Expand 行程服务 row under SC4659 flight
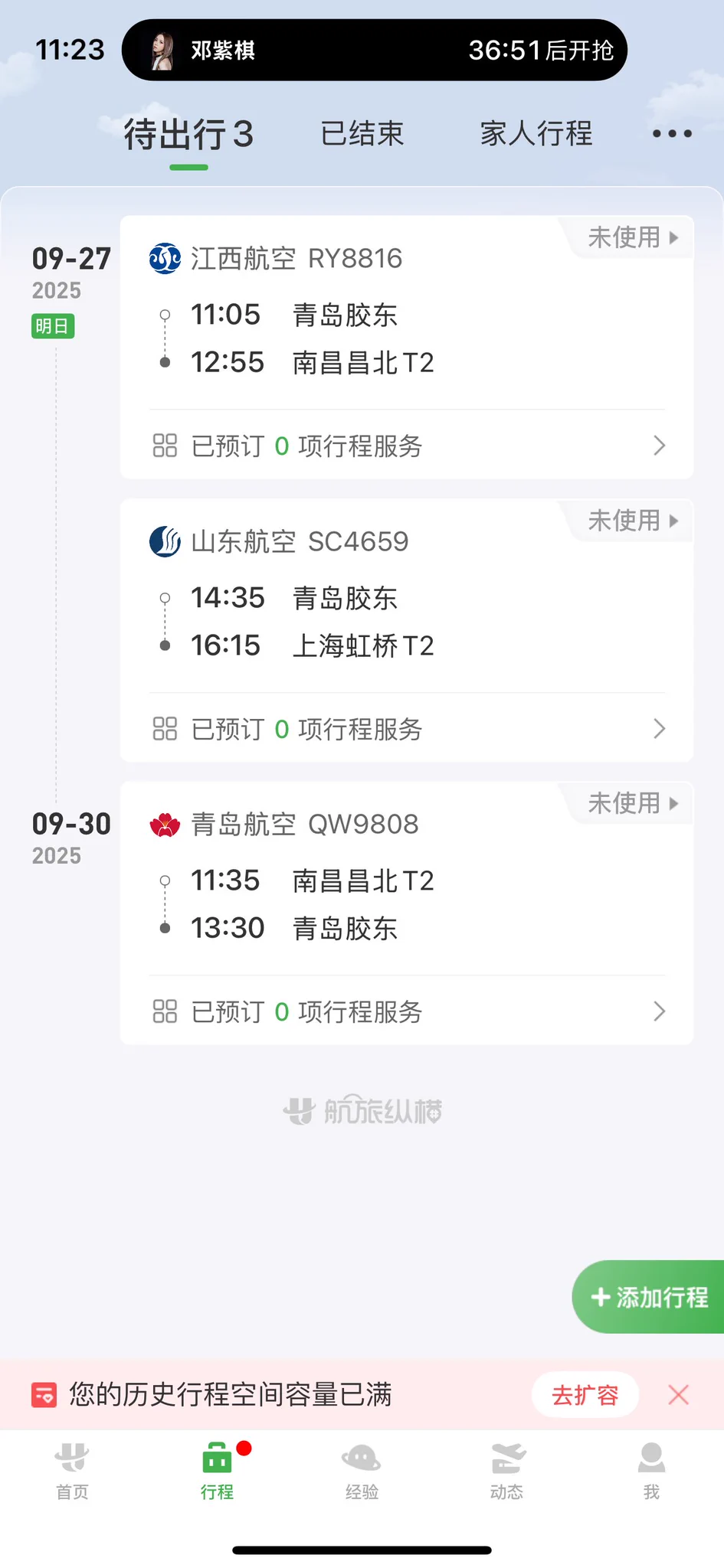The height and width of the screenshot is (1568, 724). (x=406, y=729)
